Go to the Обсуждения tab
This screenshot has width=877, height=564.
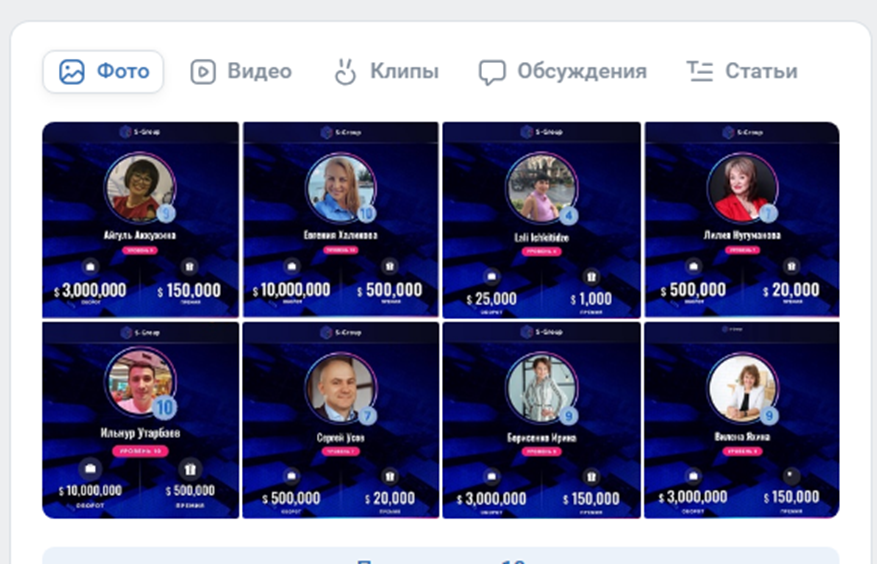tap(562, 72)
